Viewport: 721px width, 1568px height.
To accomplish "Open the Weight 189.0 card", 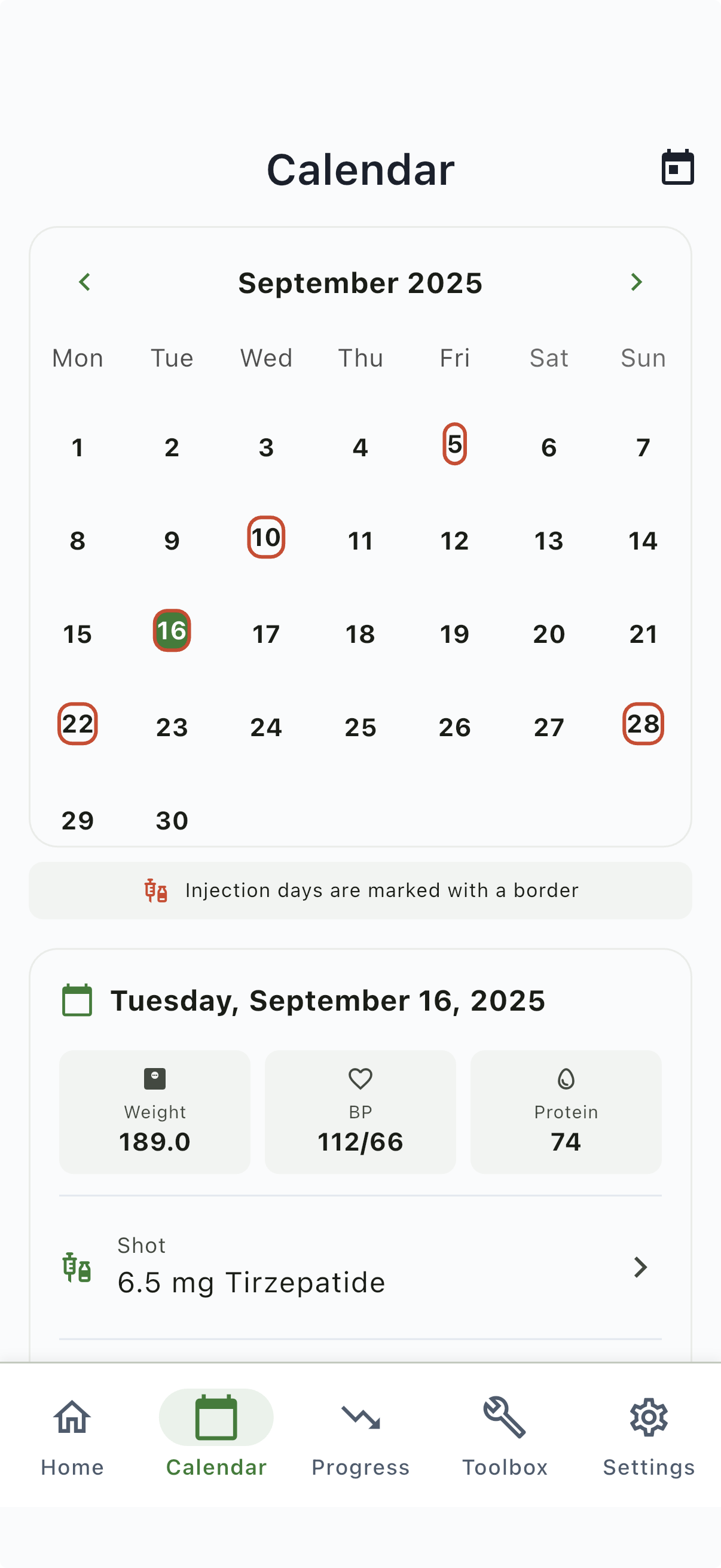I will (x=155, y=1112).
